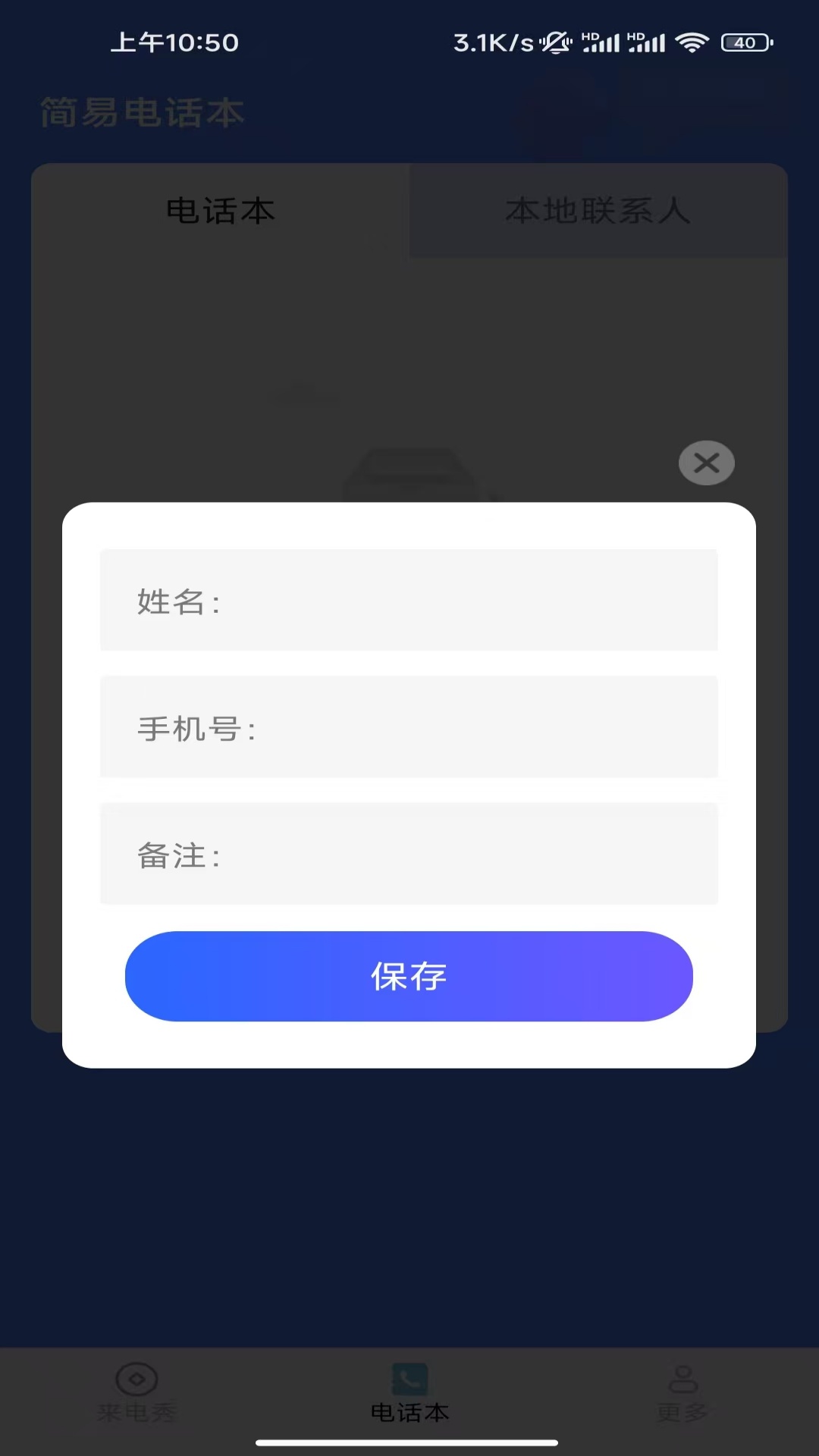Tap the 保存 save button
Image resolution: width=819 pixels, height=1456 pixels.
pyautogui.click(x=409, y=977)
